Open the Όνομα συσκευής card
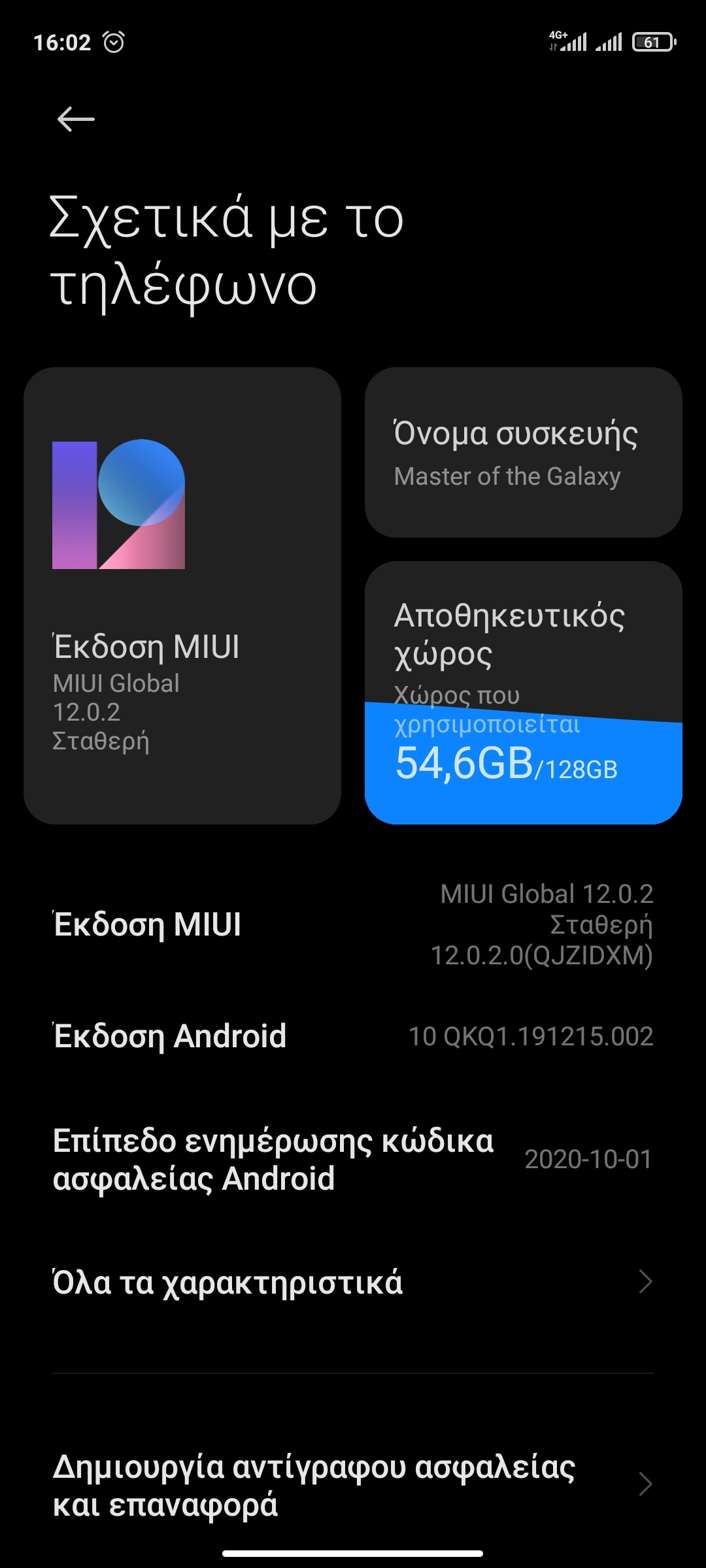 [523, 452]
